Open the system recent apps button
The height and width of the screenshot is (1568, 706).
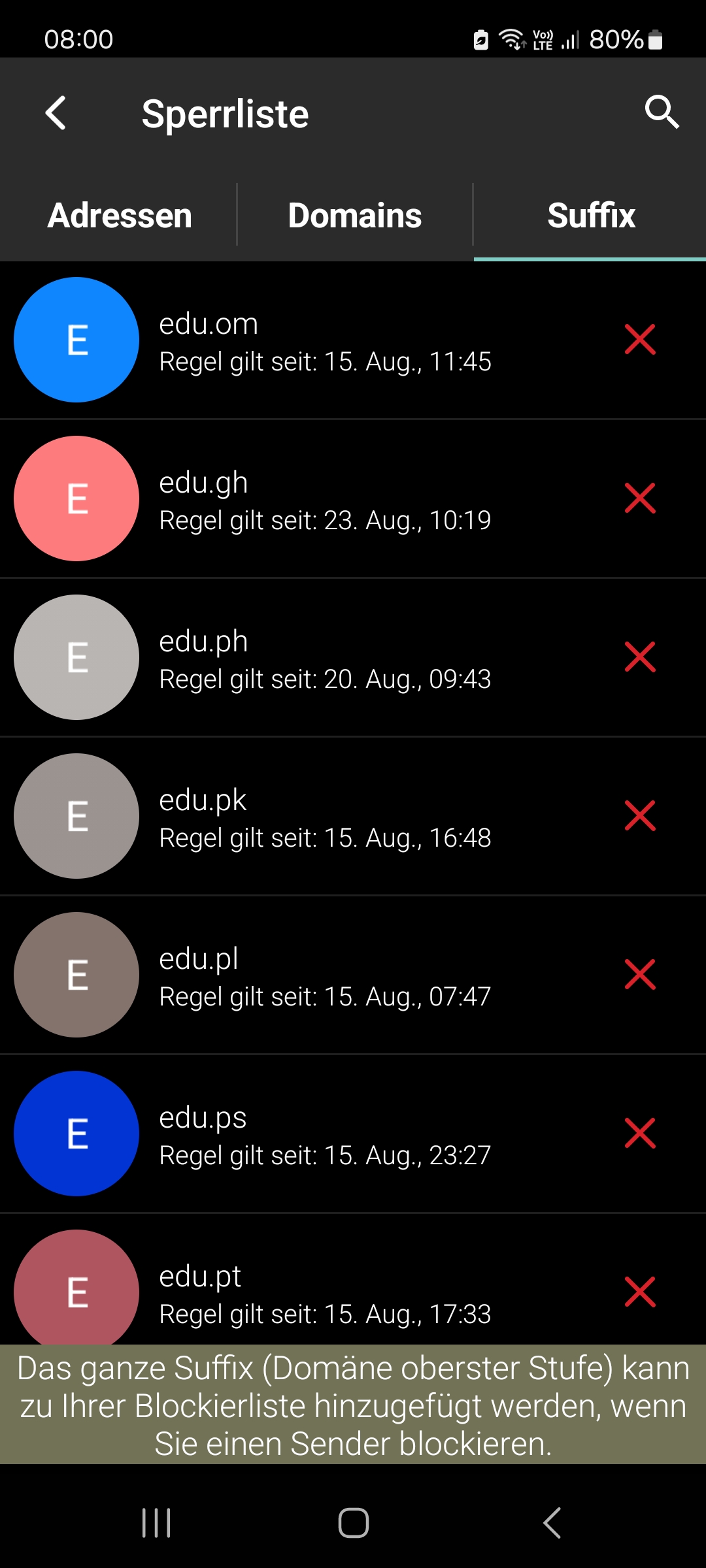pyautogui.click(x=156, y=1523)
